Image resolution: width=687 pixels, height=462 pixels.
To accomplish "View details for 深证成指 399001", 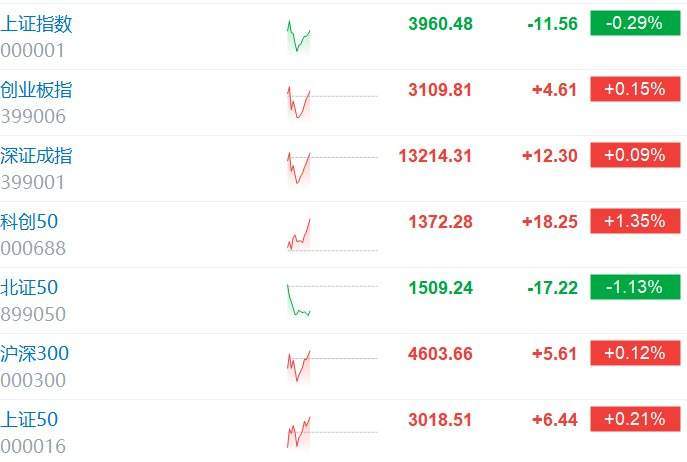I will 37,156.
